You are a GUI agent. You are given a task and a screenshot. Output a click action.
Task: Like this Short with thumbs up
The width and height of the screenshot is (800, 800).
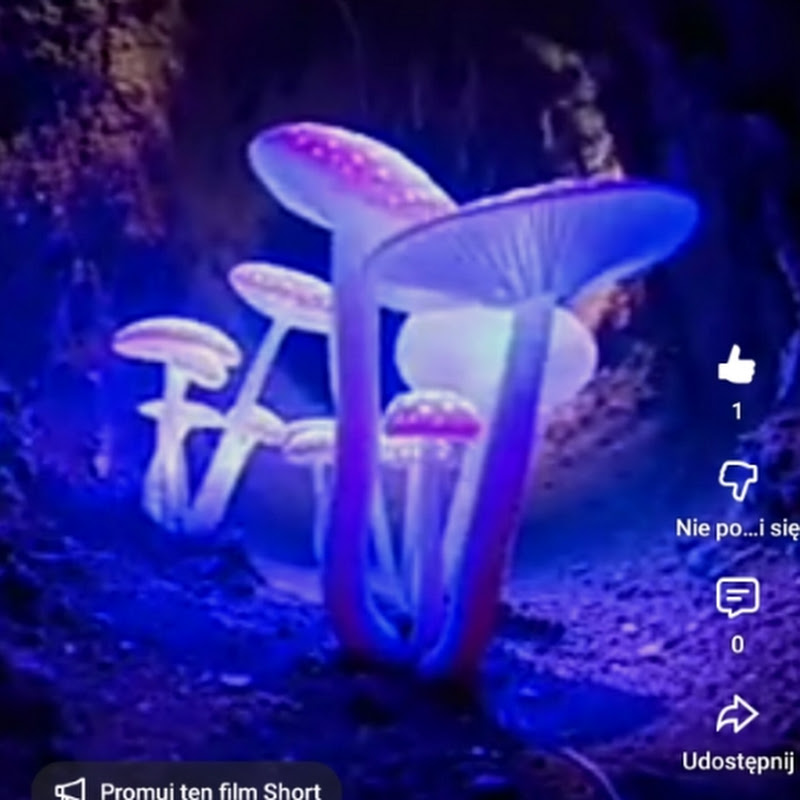pos(737,365)
